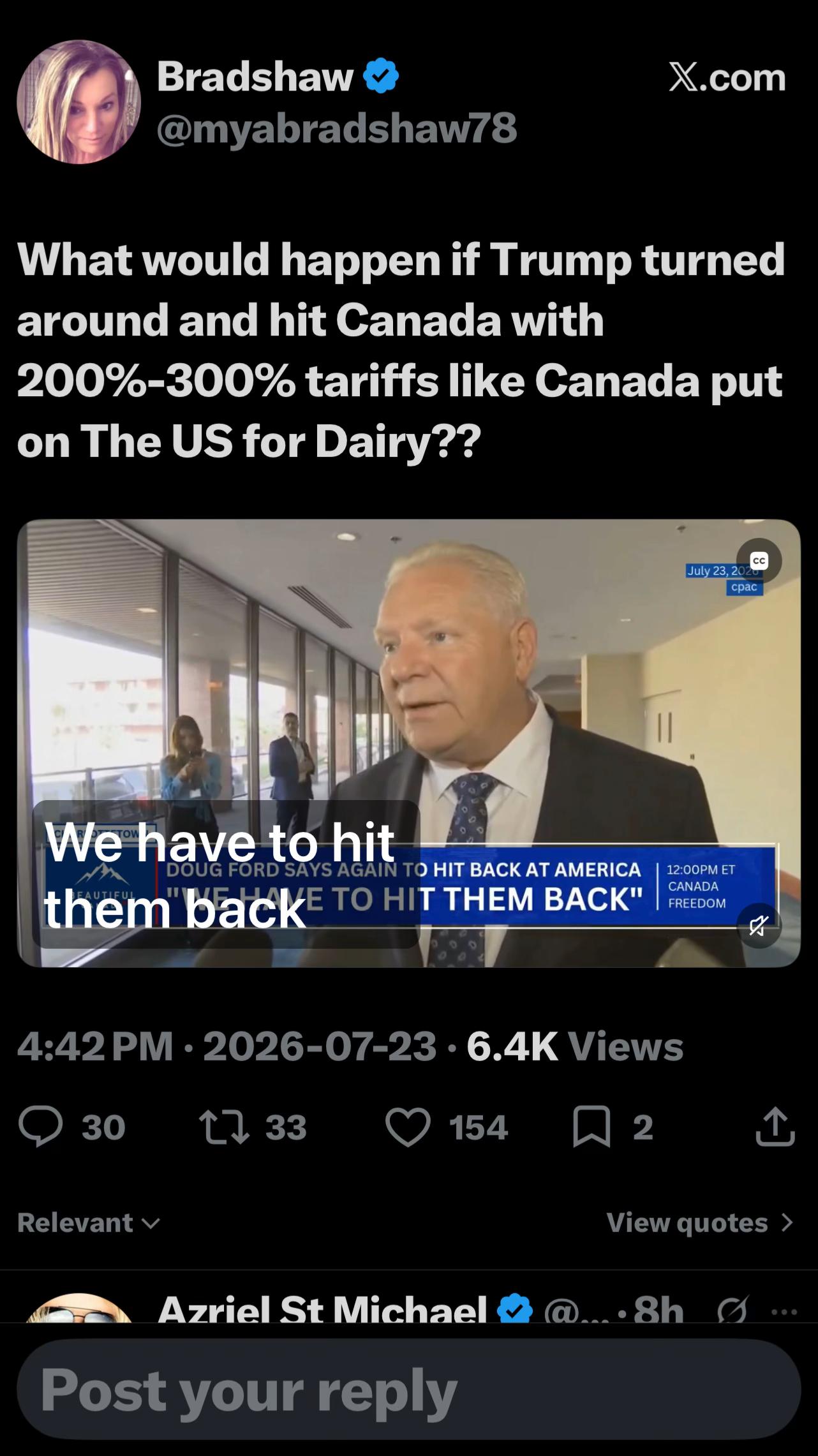The image size is (818, 1456).
Task: Bookmark this post
Action: tap(592, 1127)
